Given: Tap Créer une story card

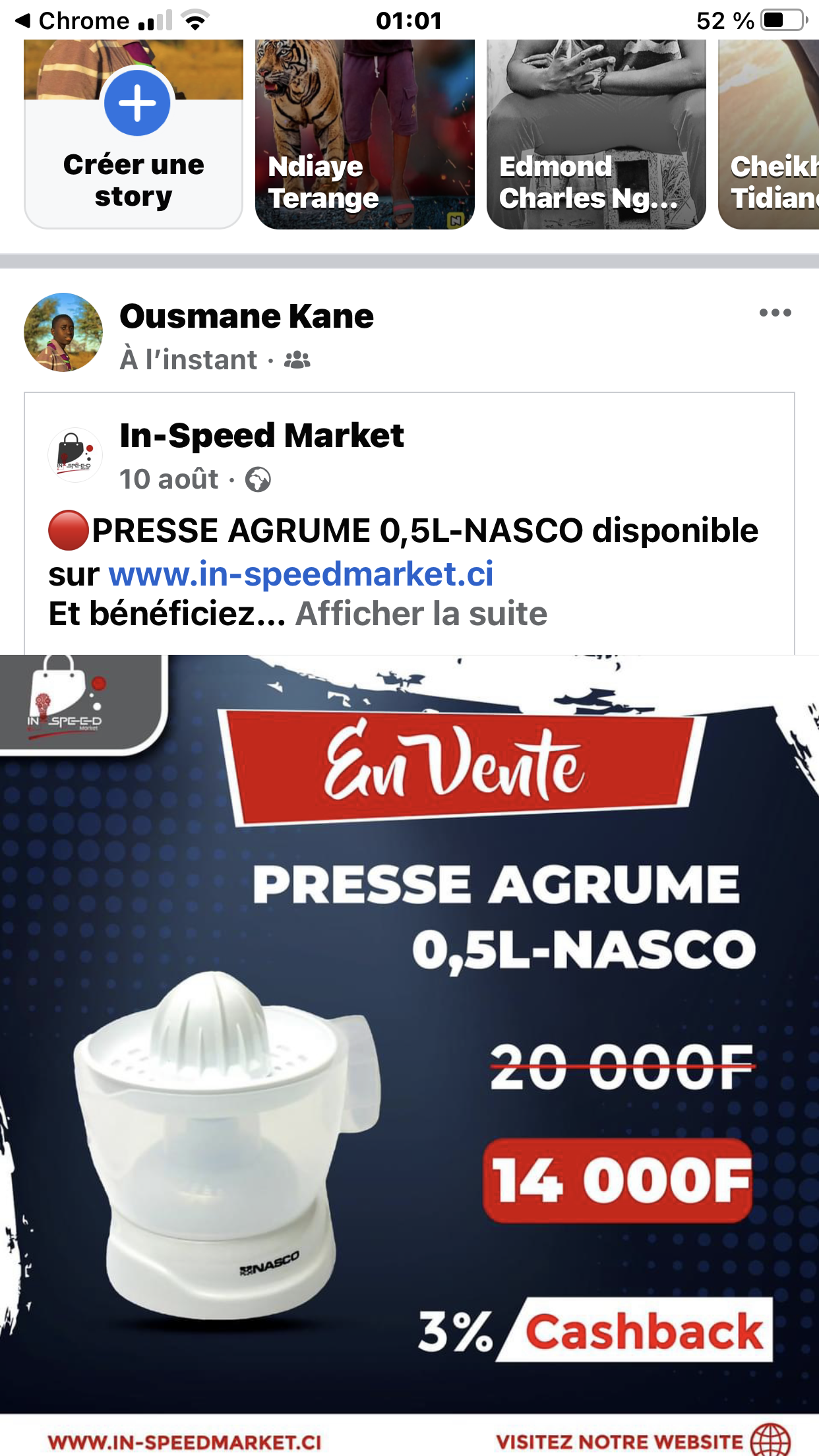Looking at the screenshot, I should point(134,135).
